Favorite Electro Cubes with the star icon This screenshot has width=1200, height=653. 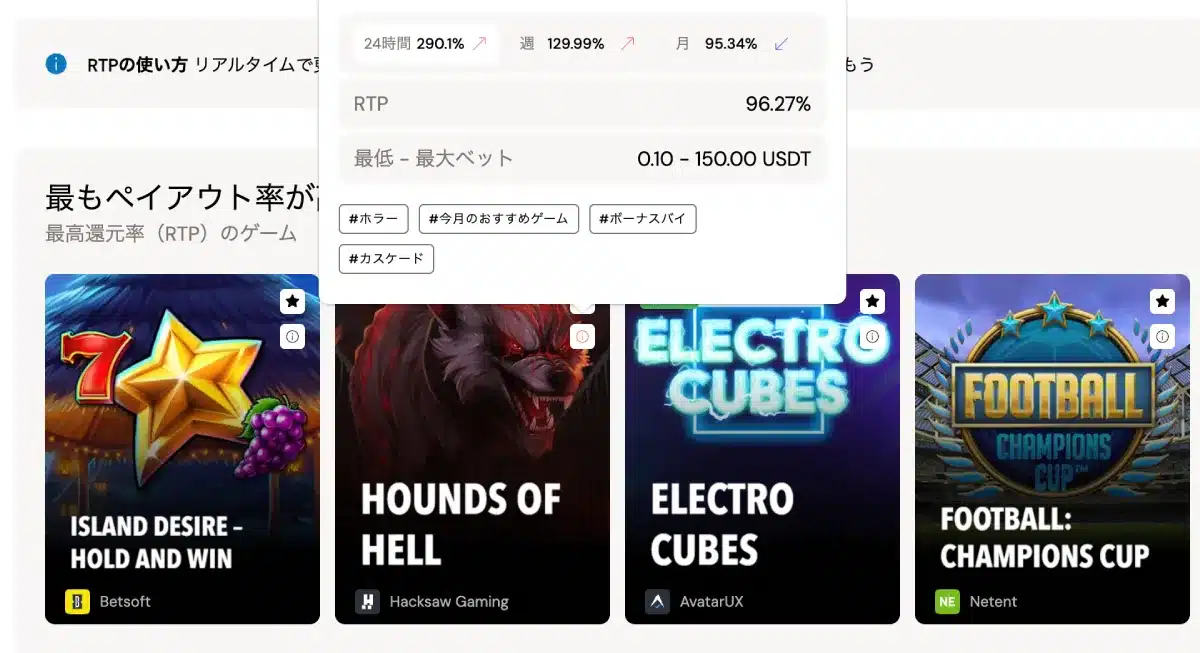pyautogui.click(x=872, y=301)
